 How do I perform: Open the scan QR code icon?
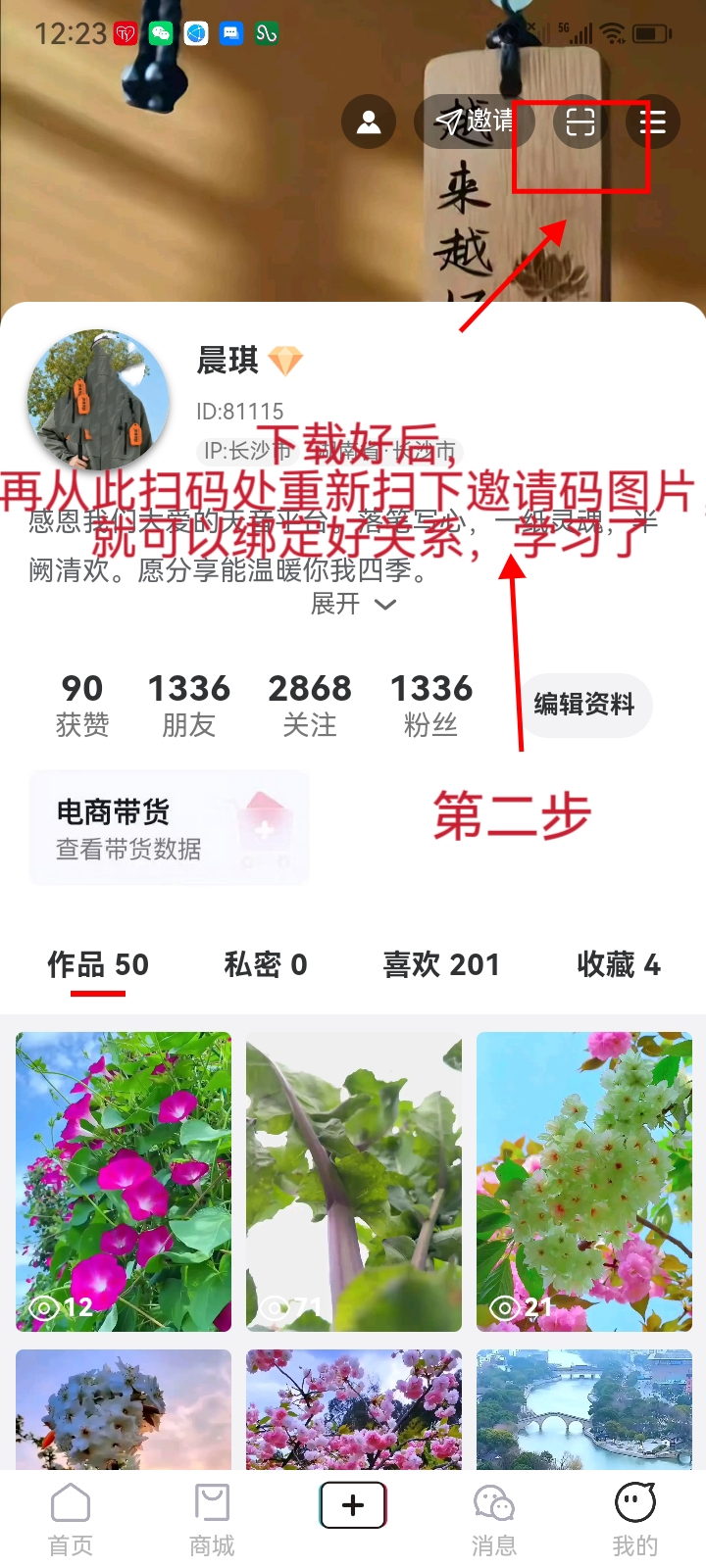tap(580, 122)
